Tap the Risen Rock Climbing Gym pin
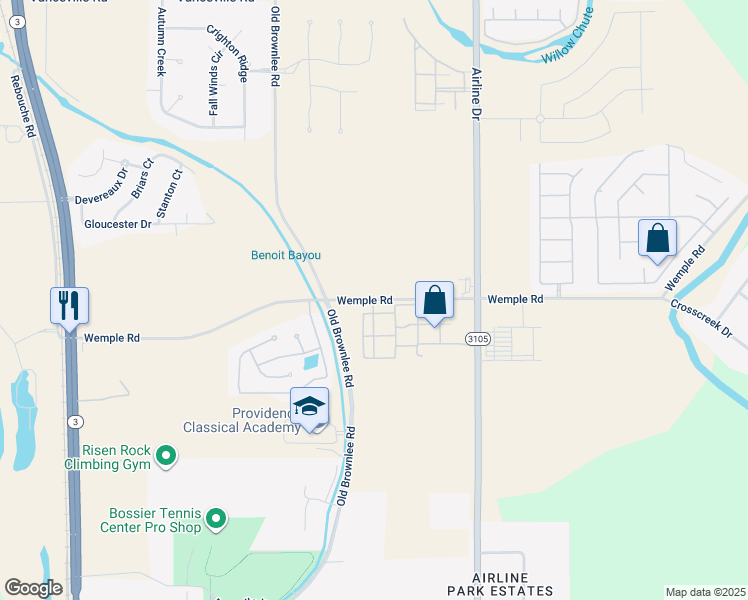 tap(166, 457)
